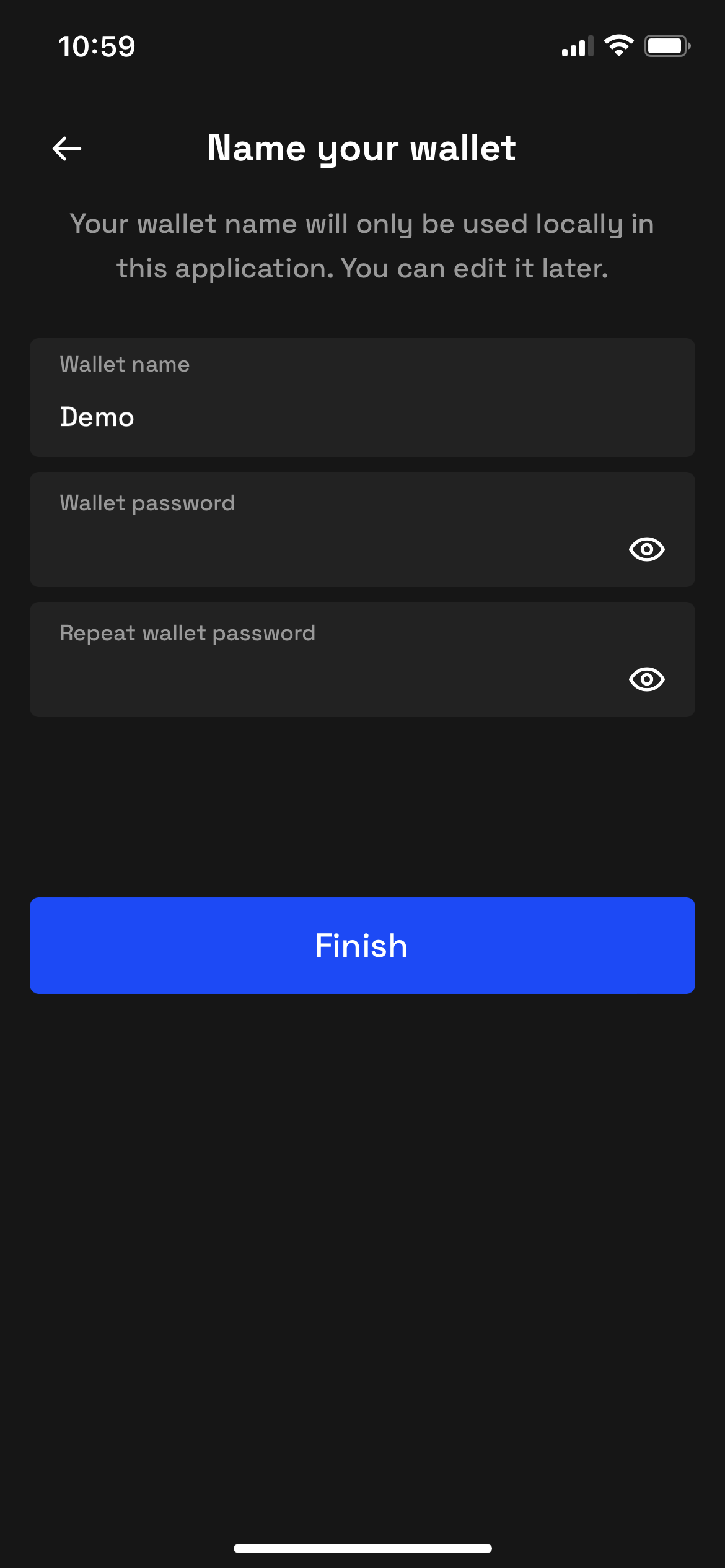
Task: Reveal the repeated wallet password via eye icon
Action: (647, 679)
